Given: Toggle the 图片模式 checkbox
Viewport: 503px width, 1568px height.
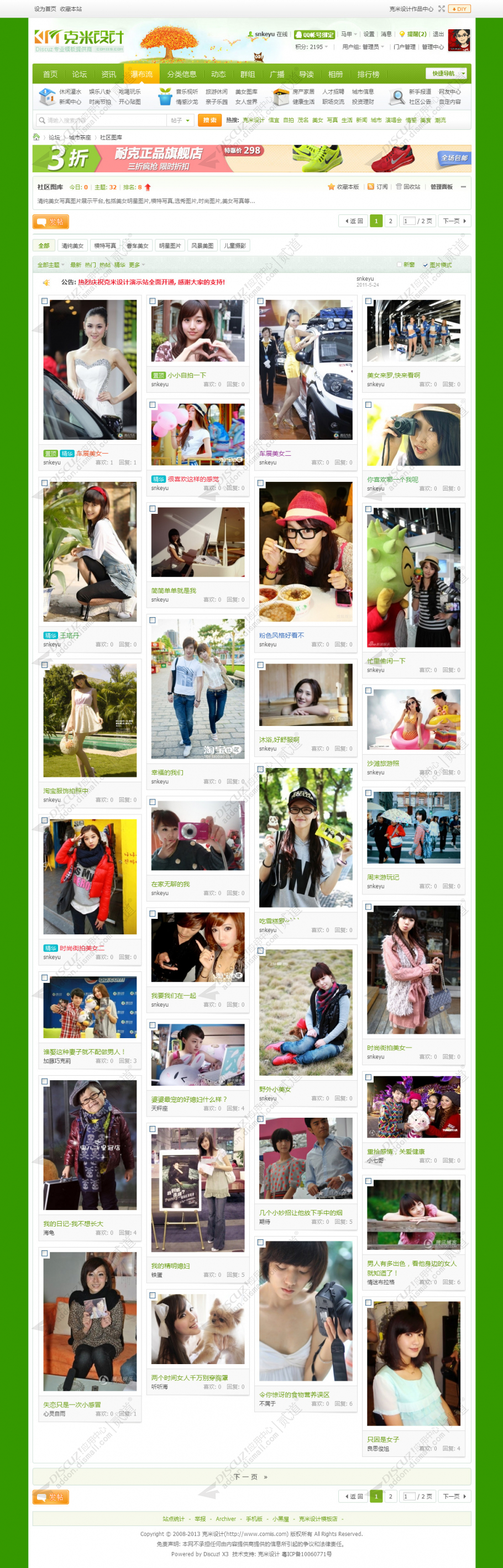Looking at the screenshot, I should click(425, 265).
